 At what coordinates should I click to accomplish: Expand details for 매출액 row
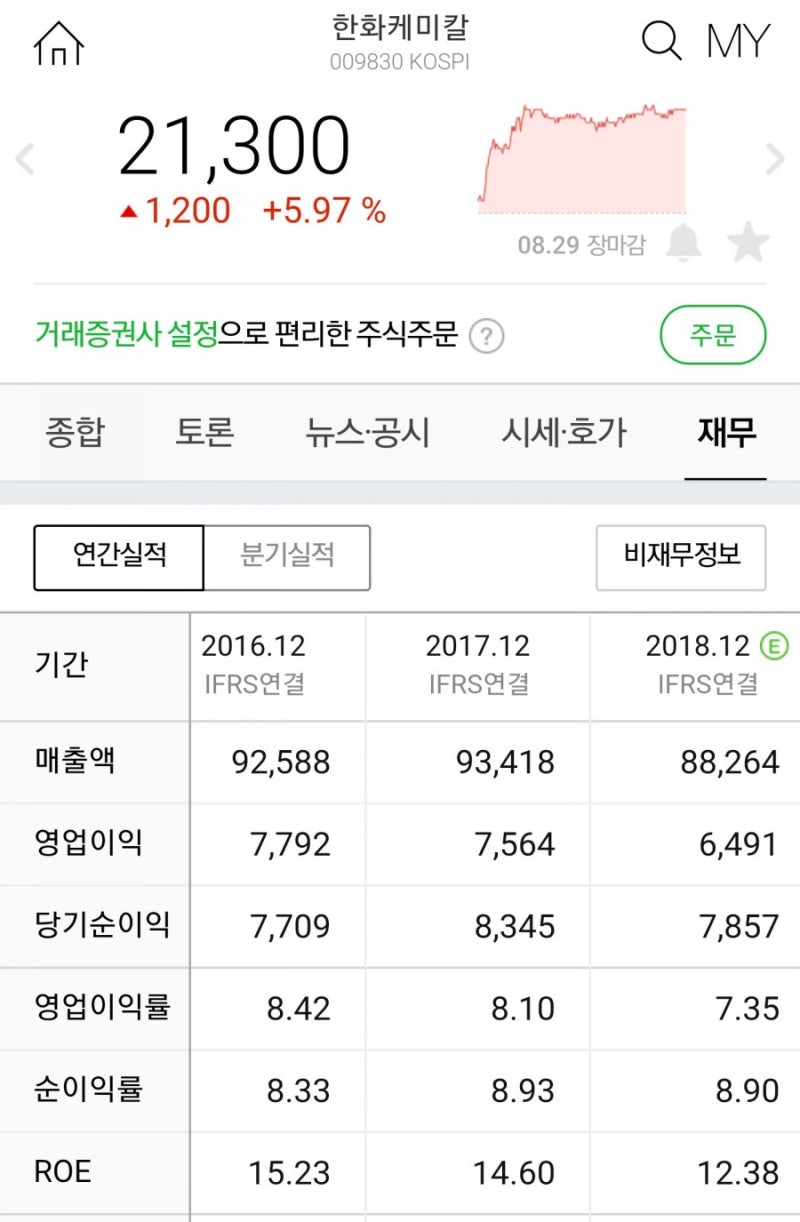75,762
